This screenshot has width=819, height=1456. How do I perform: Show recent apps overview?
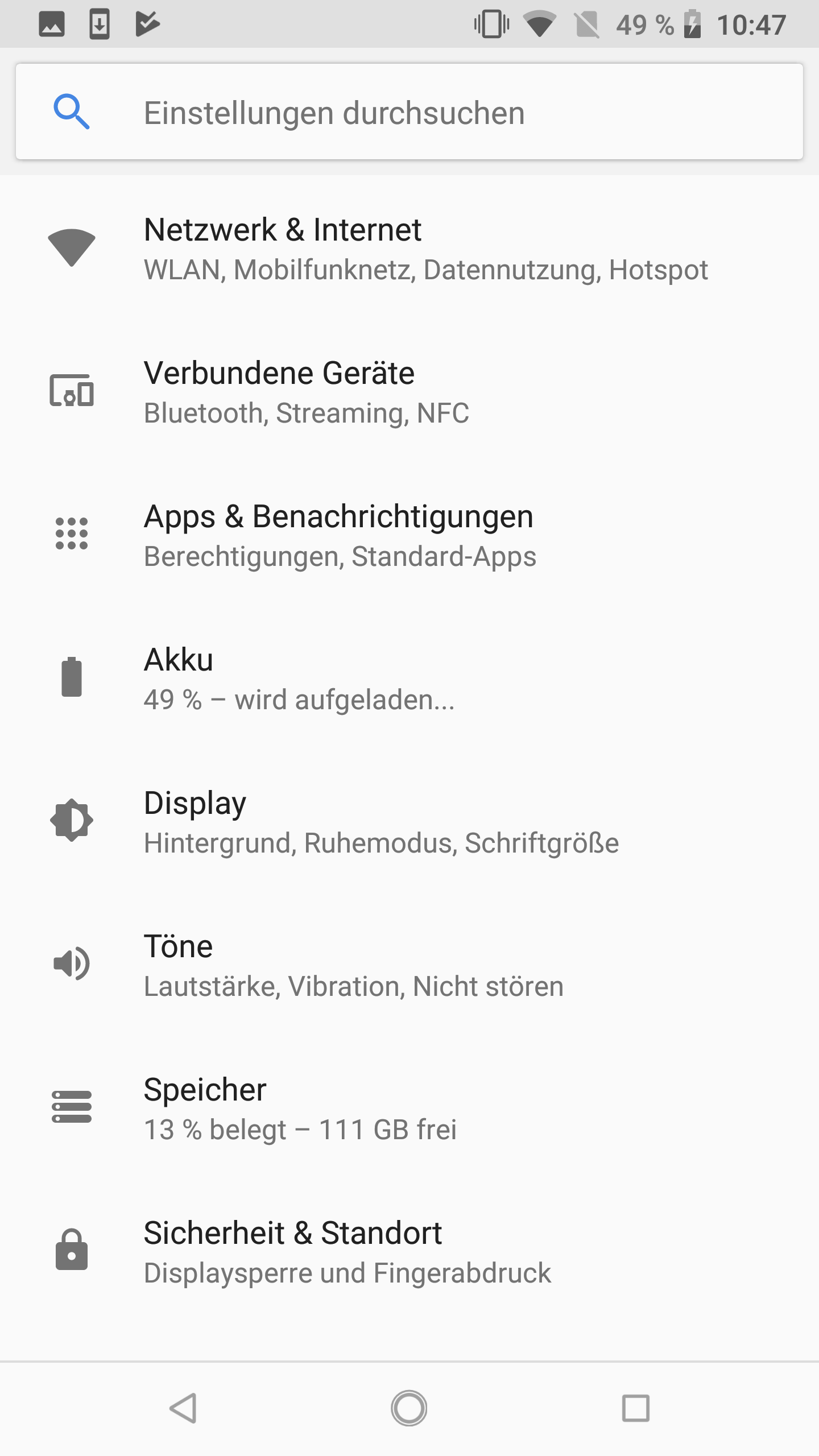click(635, 1408)
